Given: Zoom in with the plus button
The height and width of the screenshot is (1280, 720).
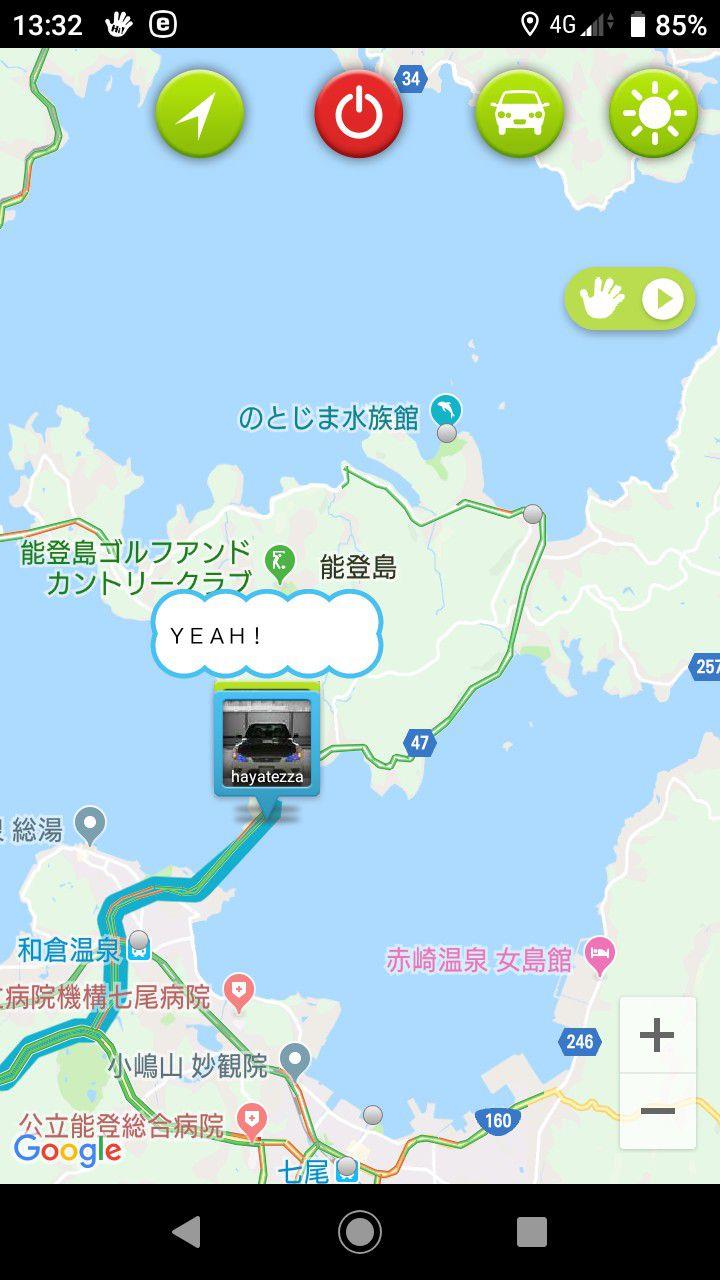Looking at the screenshot, I should [657, 1035].
